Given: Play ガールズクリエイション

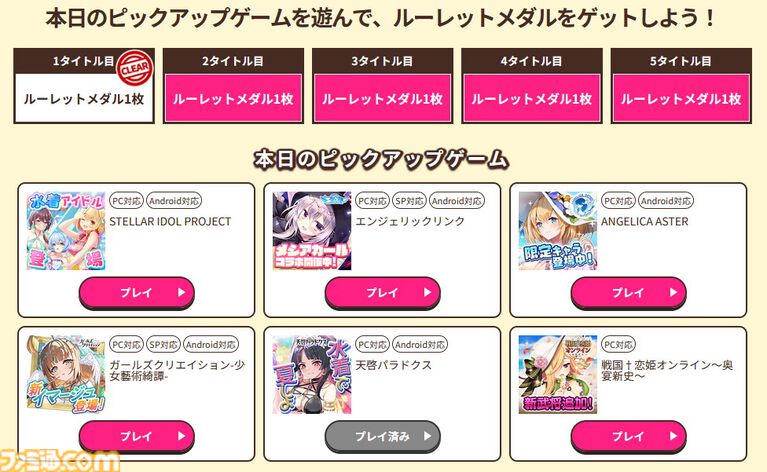Looking at the screenshot, I should point(136,436).
